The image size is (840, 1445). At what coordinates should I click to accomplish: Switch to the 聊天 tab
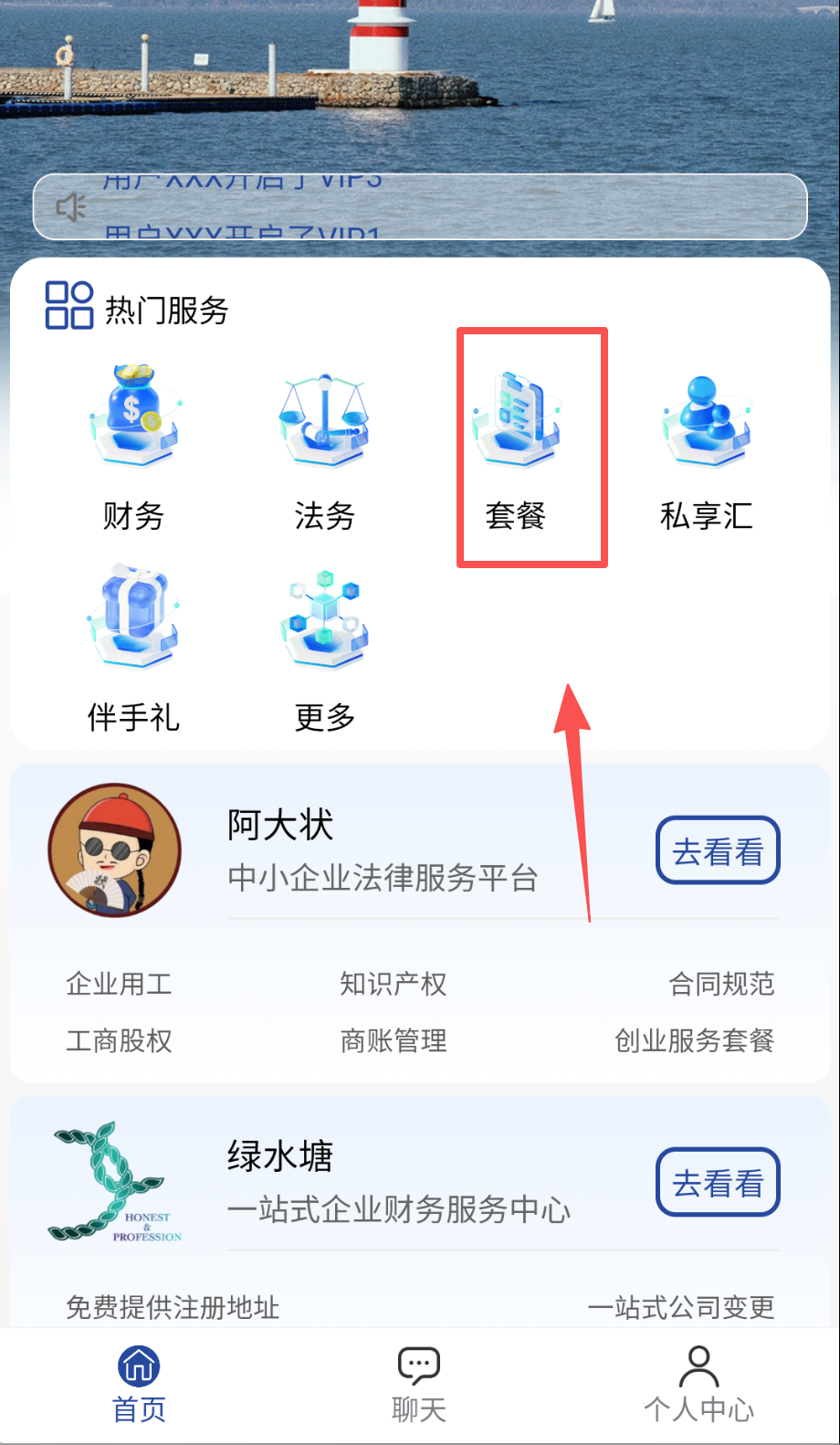click(419, 1385)
